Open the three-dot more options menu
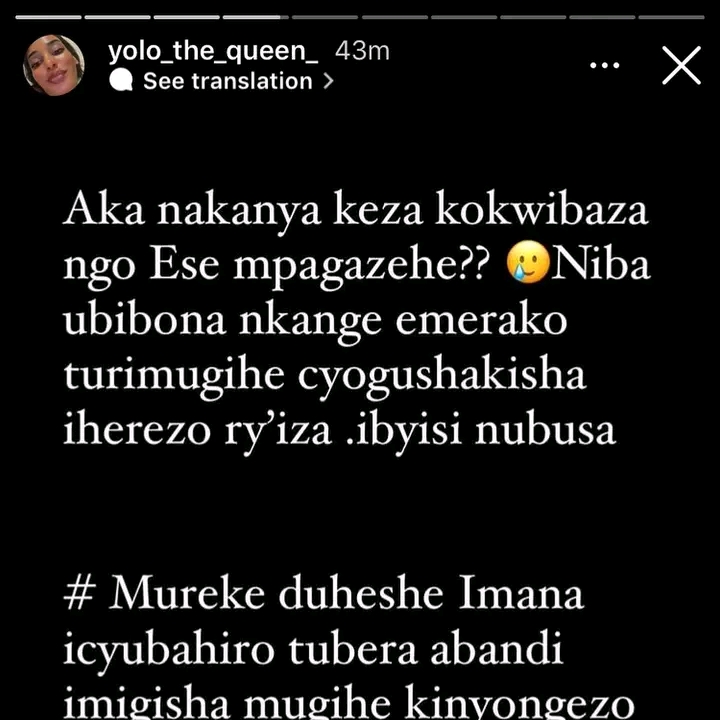The width and height of the screenshot is (720, 720). (606, 66)
